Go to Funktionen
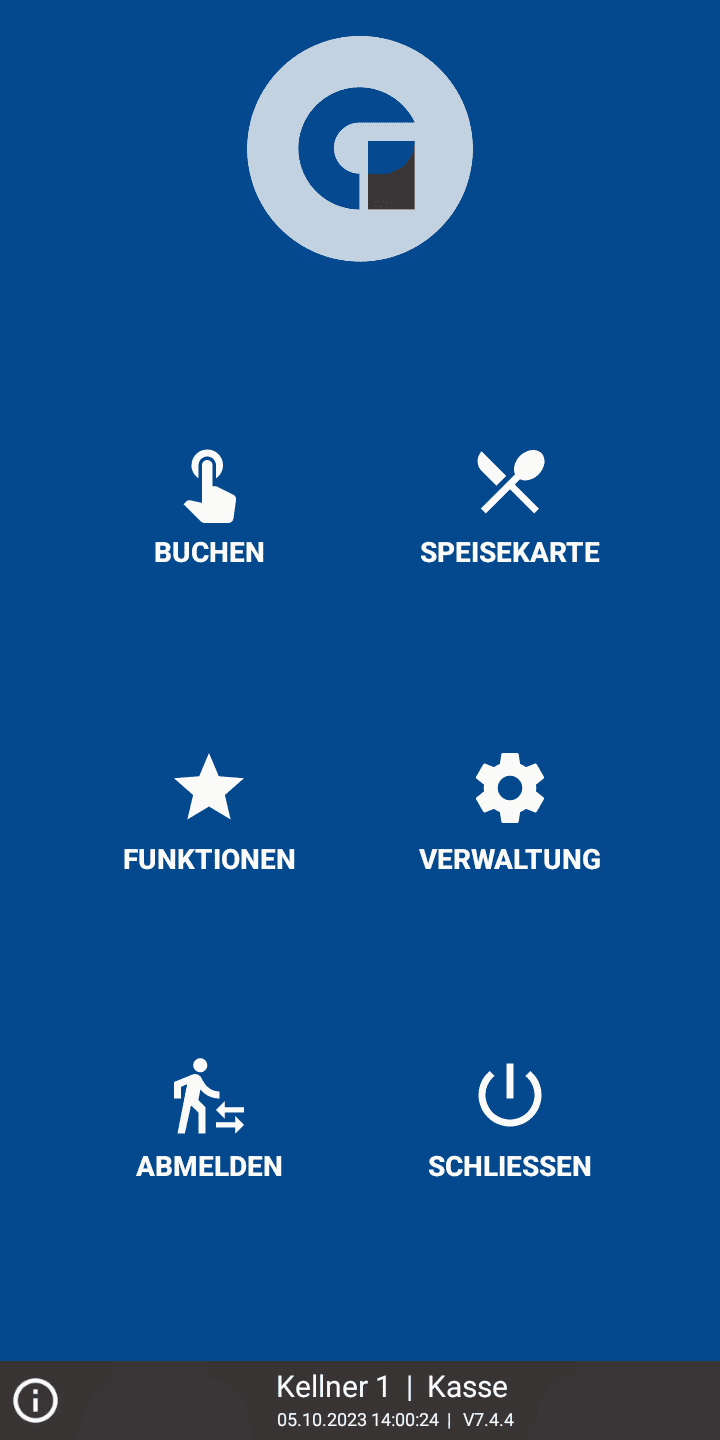The image size is (720, 1440). 209,814
